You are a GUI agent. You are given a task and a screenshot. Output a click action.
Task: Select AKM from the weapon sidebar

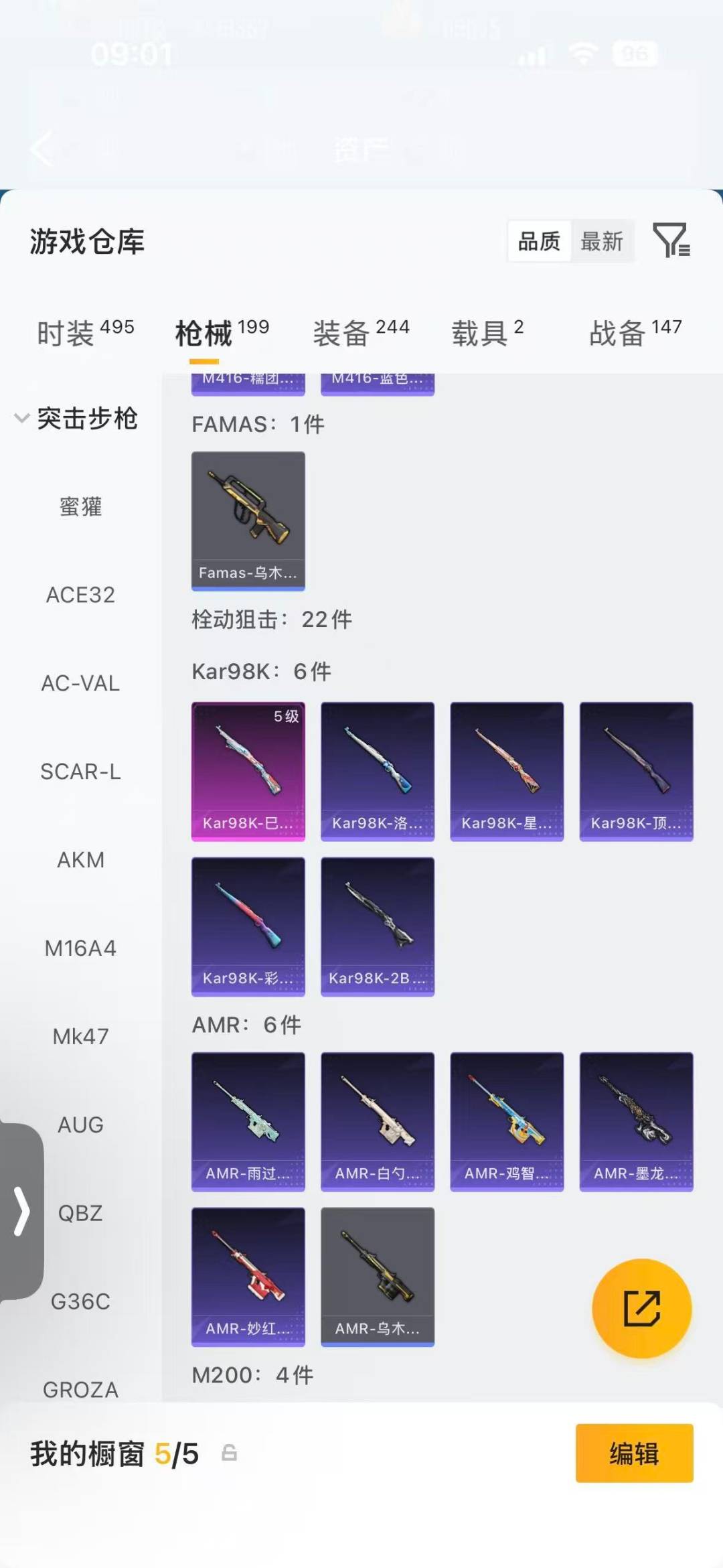point(81,859)
